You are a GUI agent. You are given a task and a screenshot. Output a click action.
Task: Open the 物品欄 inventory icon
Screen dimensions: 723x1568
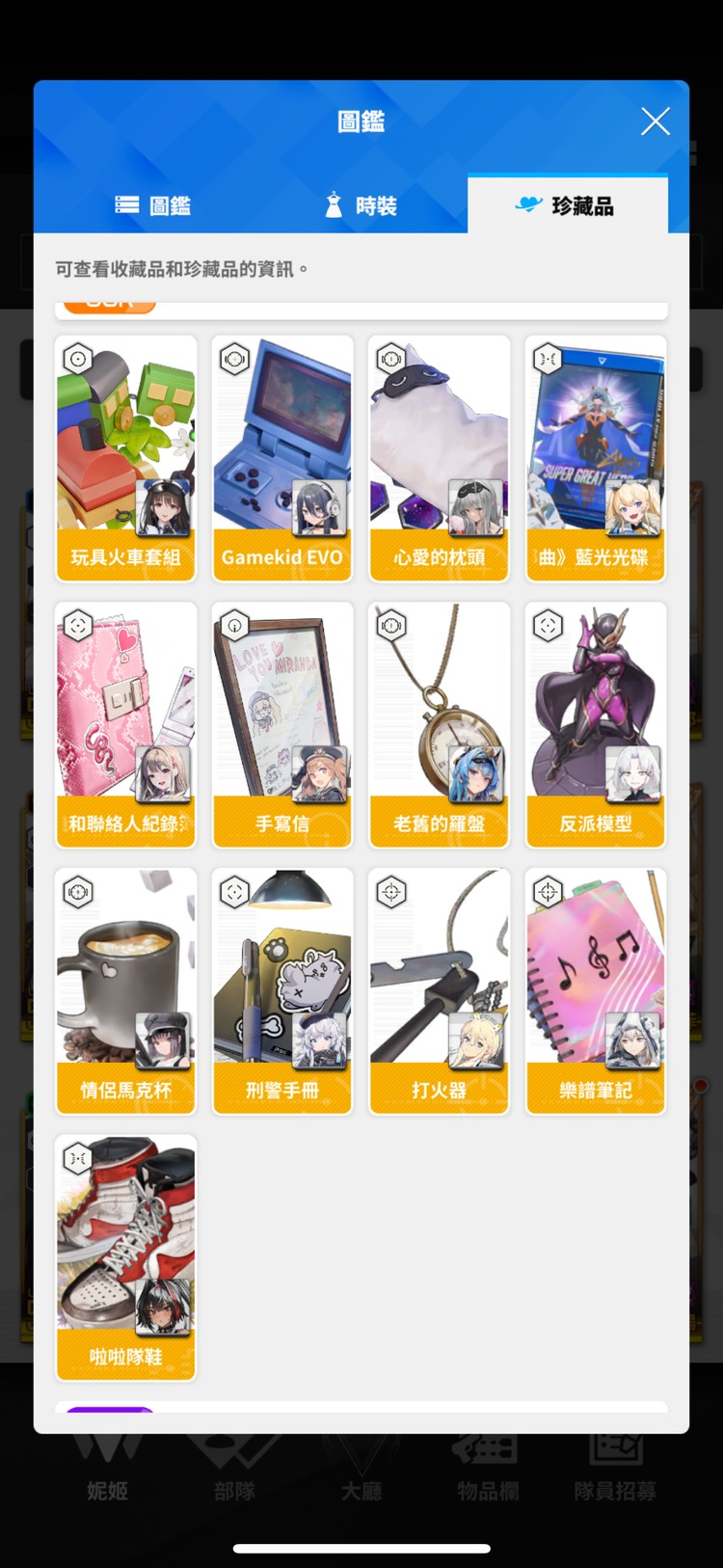coord(487,1466)
